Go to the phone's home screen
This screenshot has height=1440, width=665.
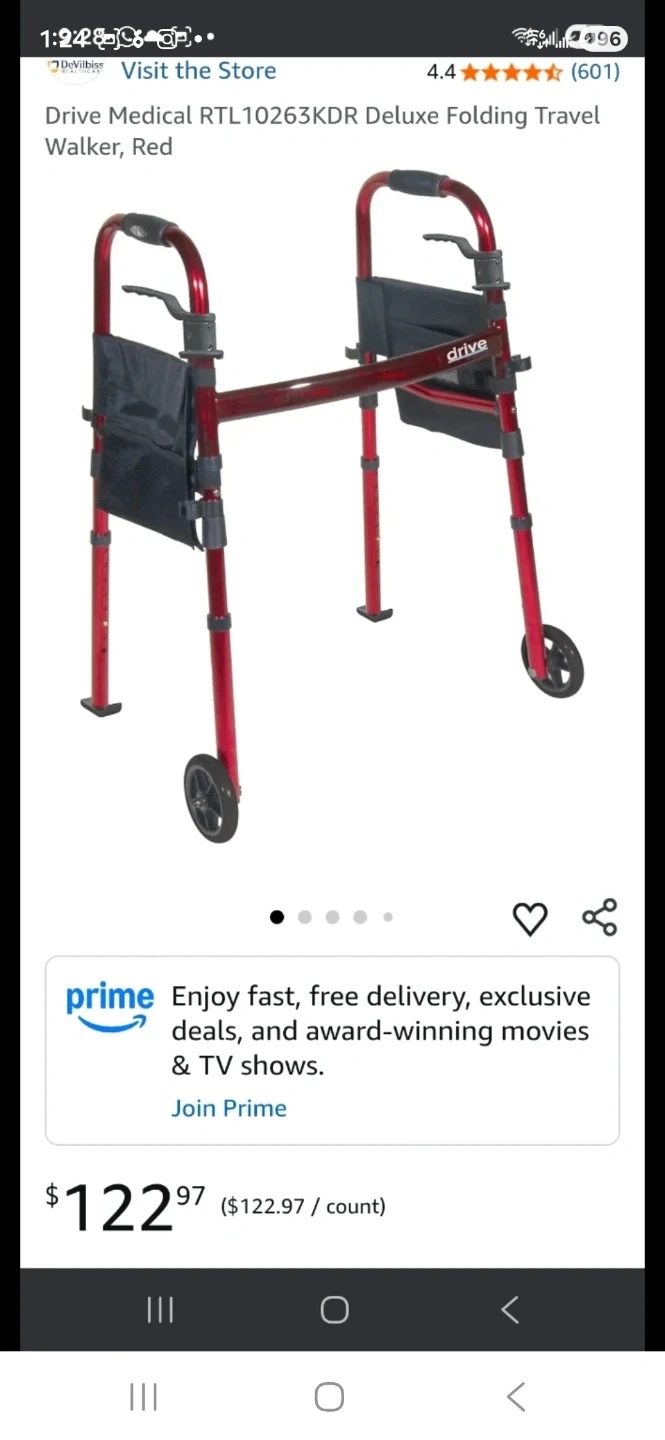[330, 1396]
